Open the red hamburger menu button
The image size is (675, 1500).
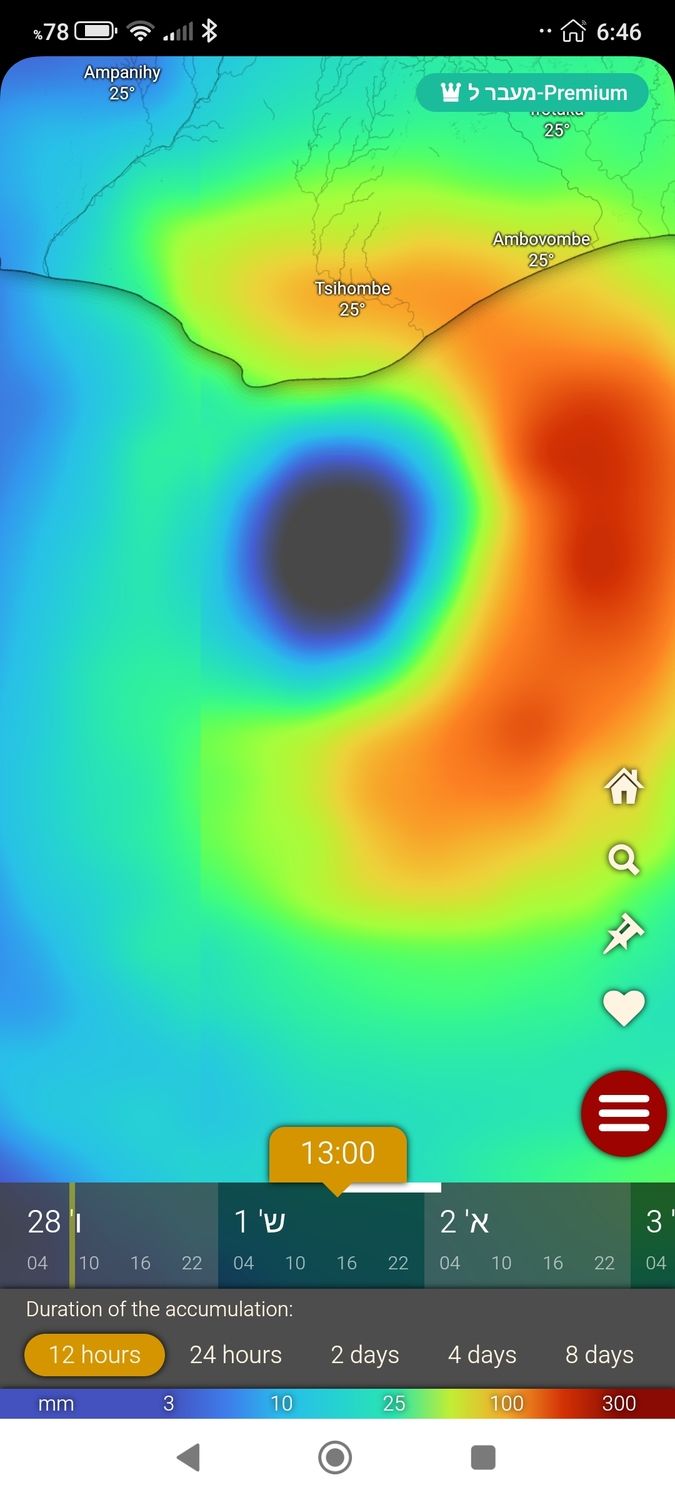tap(623, 1113)
